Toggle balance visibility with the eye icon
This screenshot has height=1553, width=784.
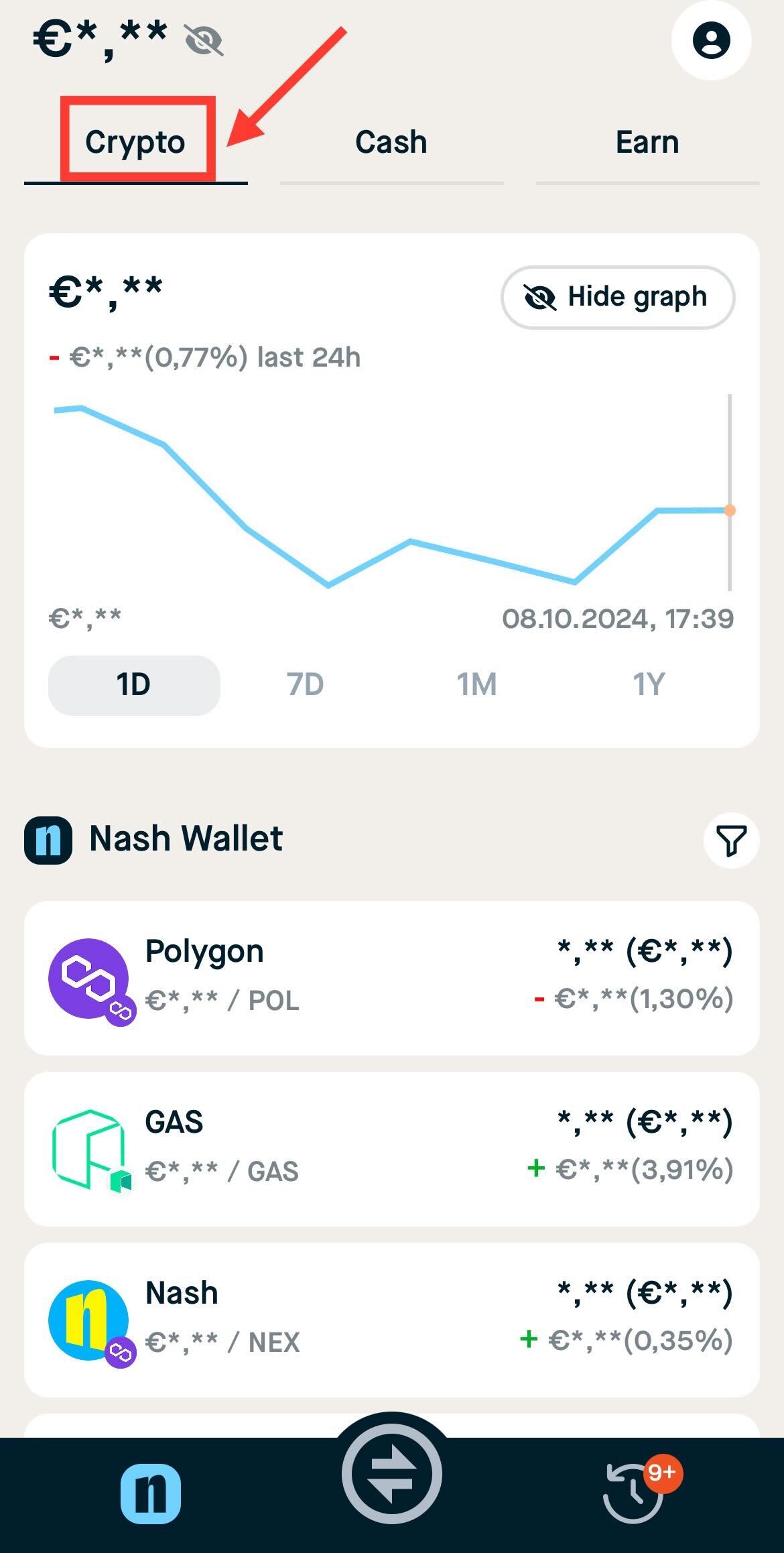pos(204,41)
